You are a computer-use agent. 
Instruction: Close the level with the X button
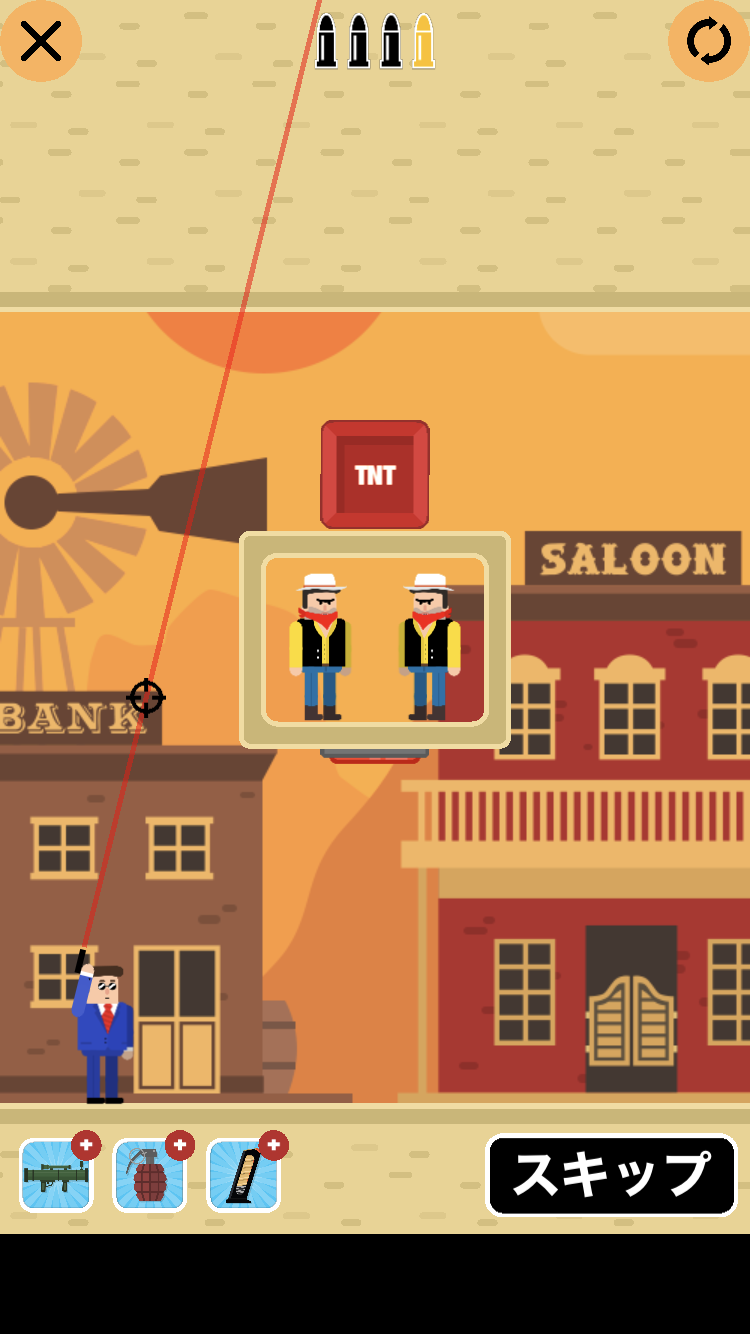pos(41,41)
